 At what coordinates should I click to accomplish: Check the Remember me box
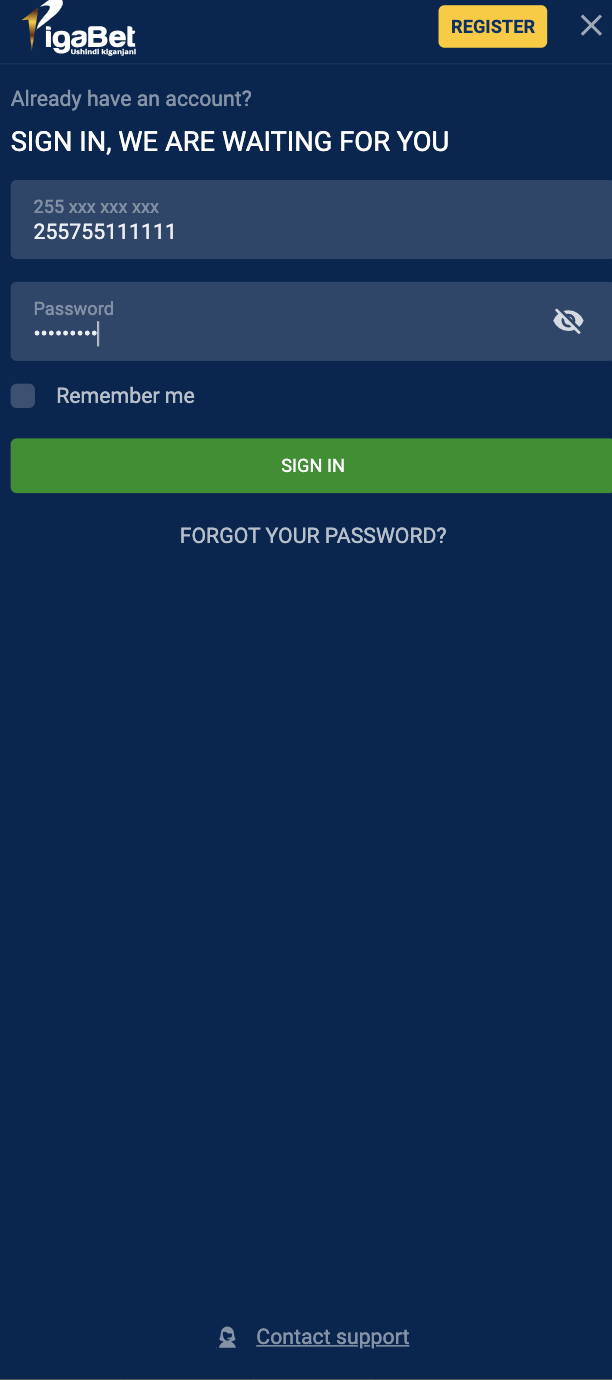[x=23, y=396]
